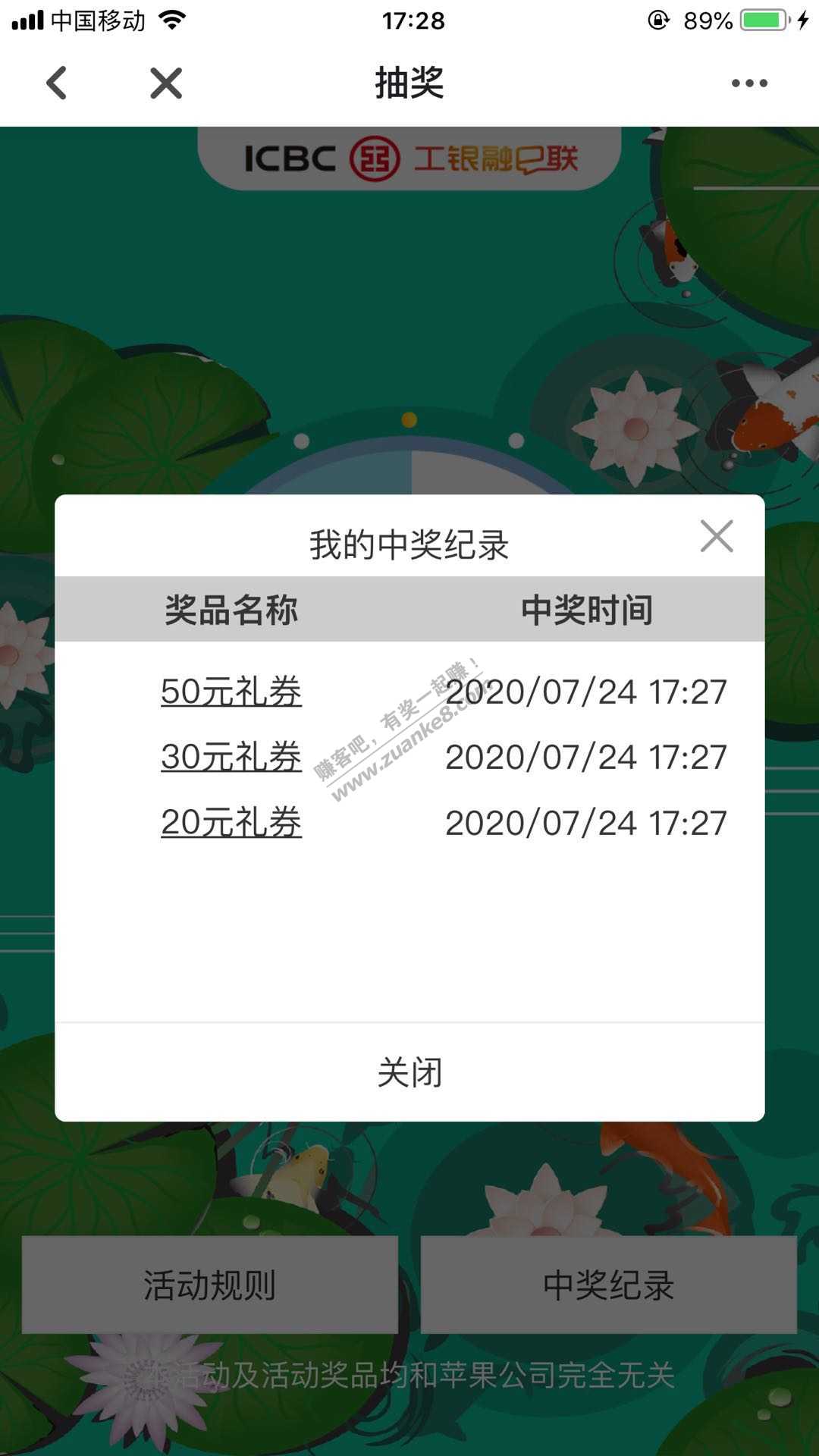Screen dimensions: 819x1456
Task: Go back to the previous page
Action: click(57, 83)
